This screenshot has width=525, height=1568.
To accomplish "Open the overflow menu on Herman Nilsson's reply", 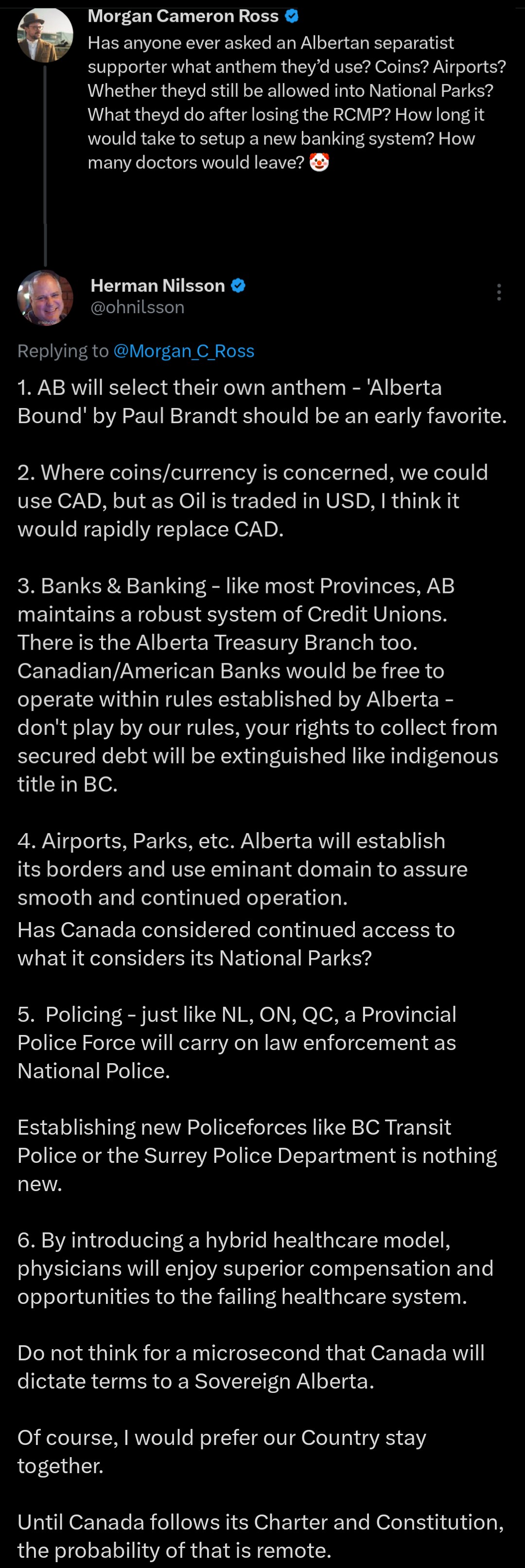I will click(499, 293).
